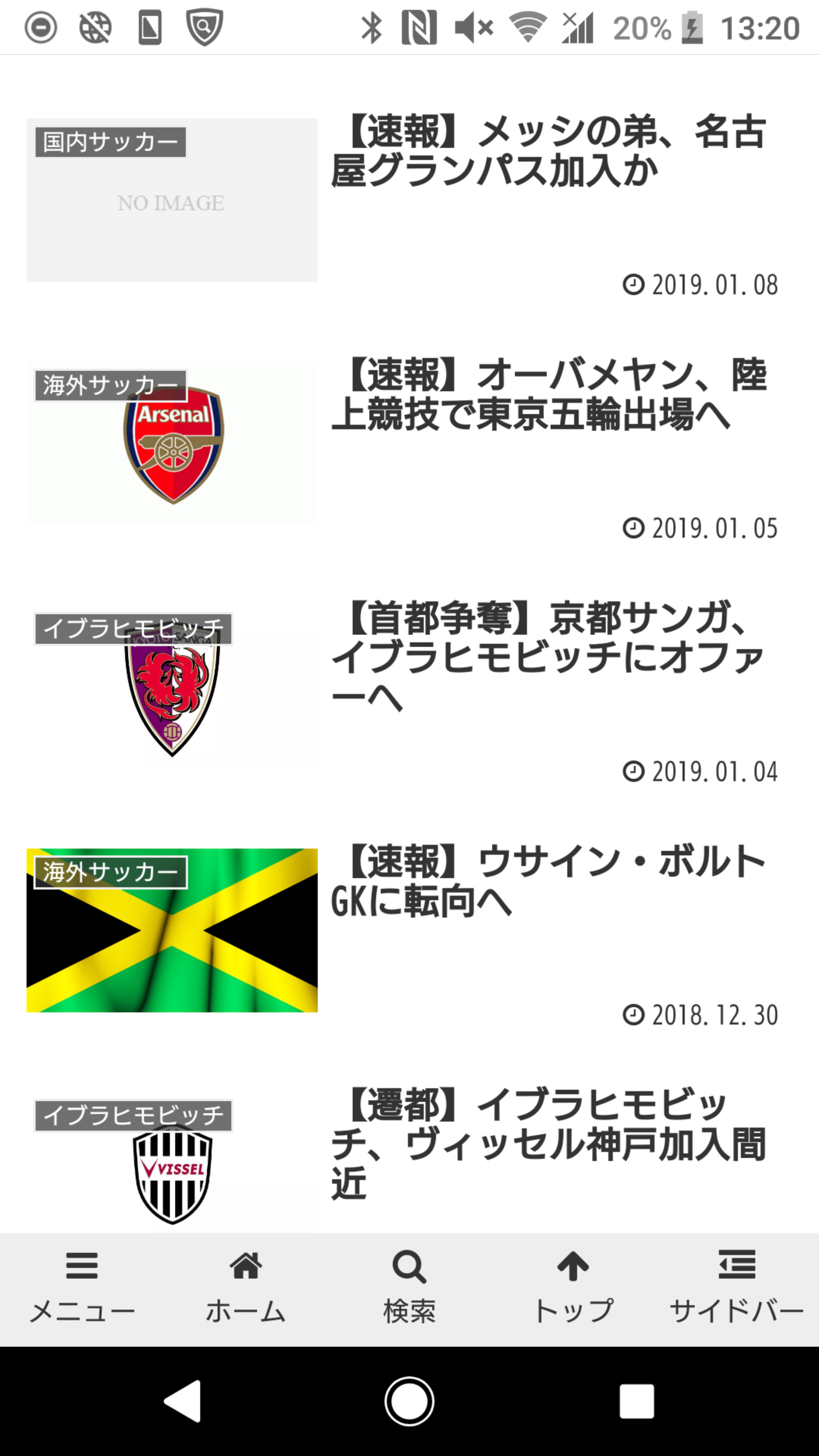Open article about メッシの弟 joining 名古屋グランパス

[x=548, y=152]
